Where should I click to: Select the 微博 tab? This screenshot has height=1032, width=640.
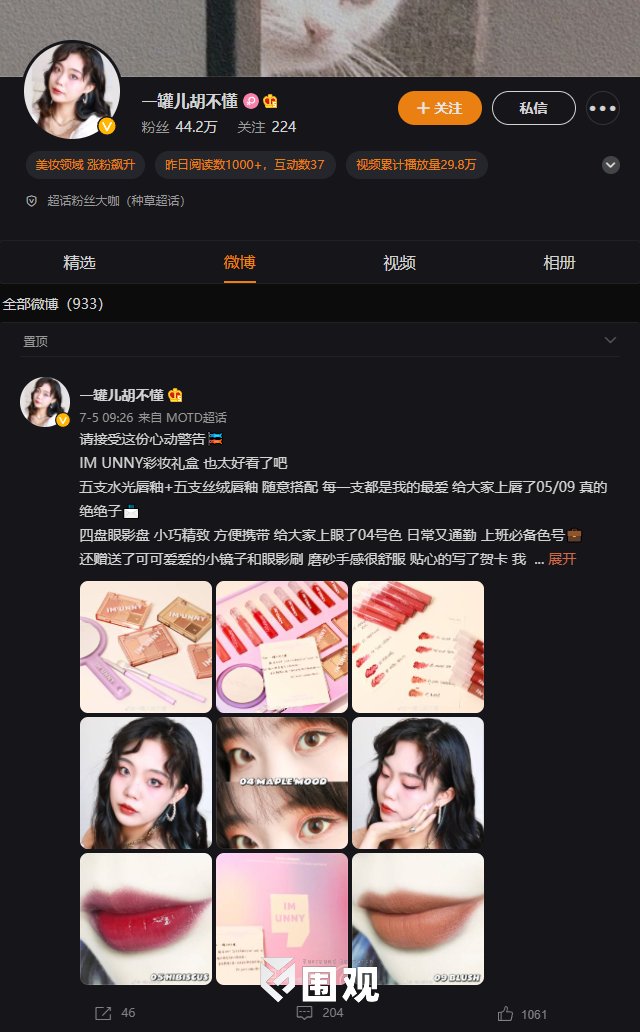coord(239,263)
